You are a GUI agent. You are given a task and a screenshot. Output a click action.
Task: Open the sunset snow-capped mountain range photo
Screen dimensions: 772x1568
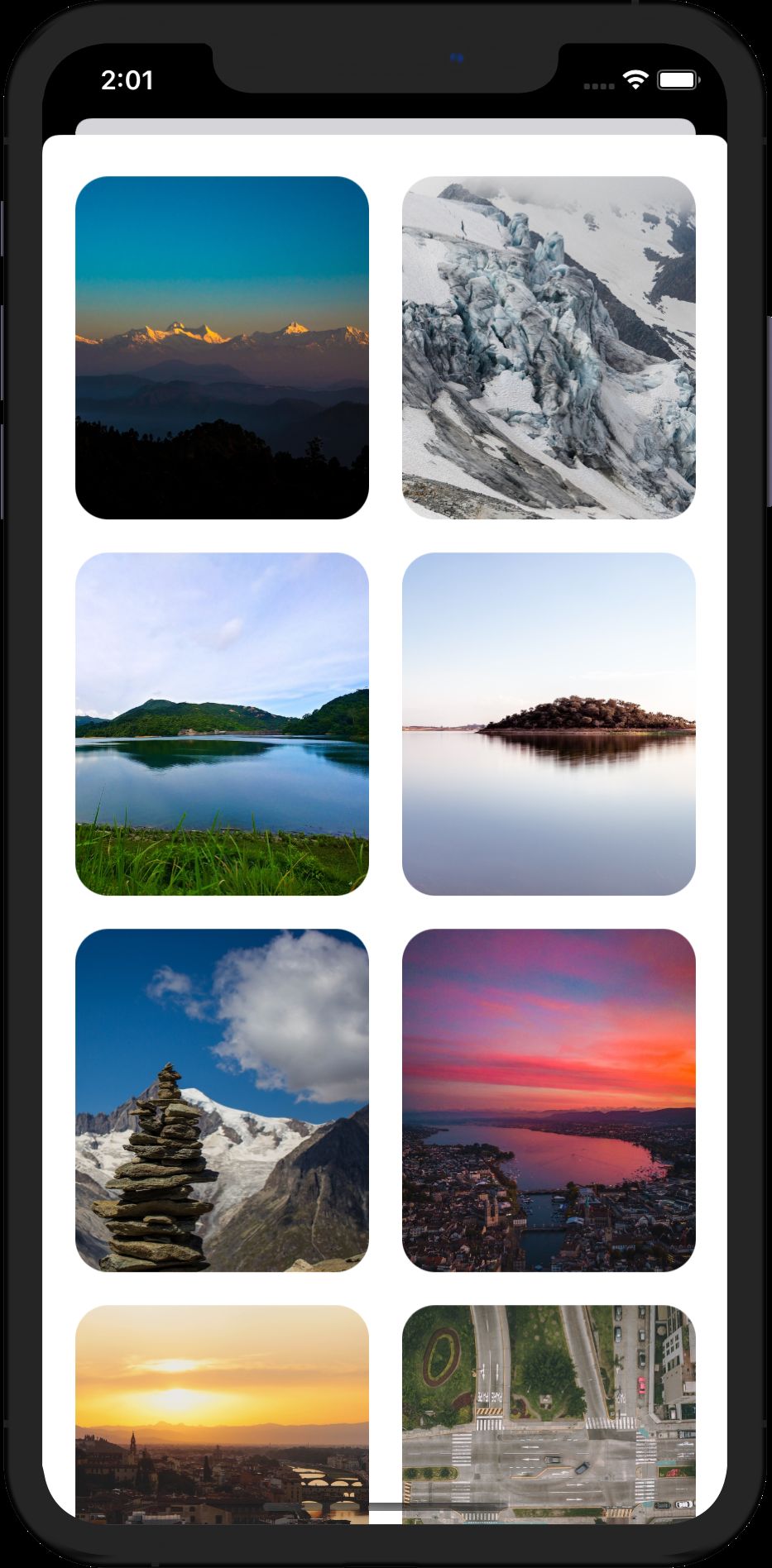(222, 347)
